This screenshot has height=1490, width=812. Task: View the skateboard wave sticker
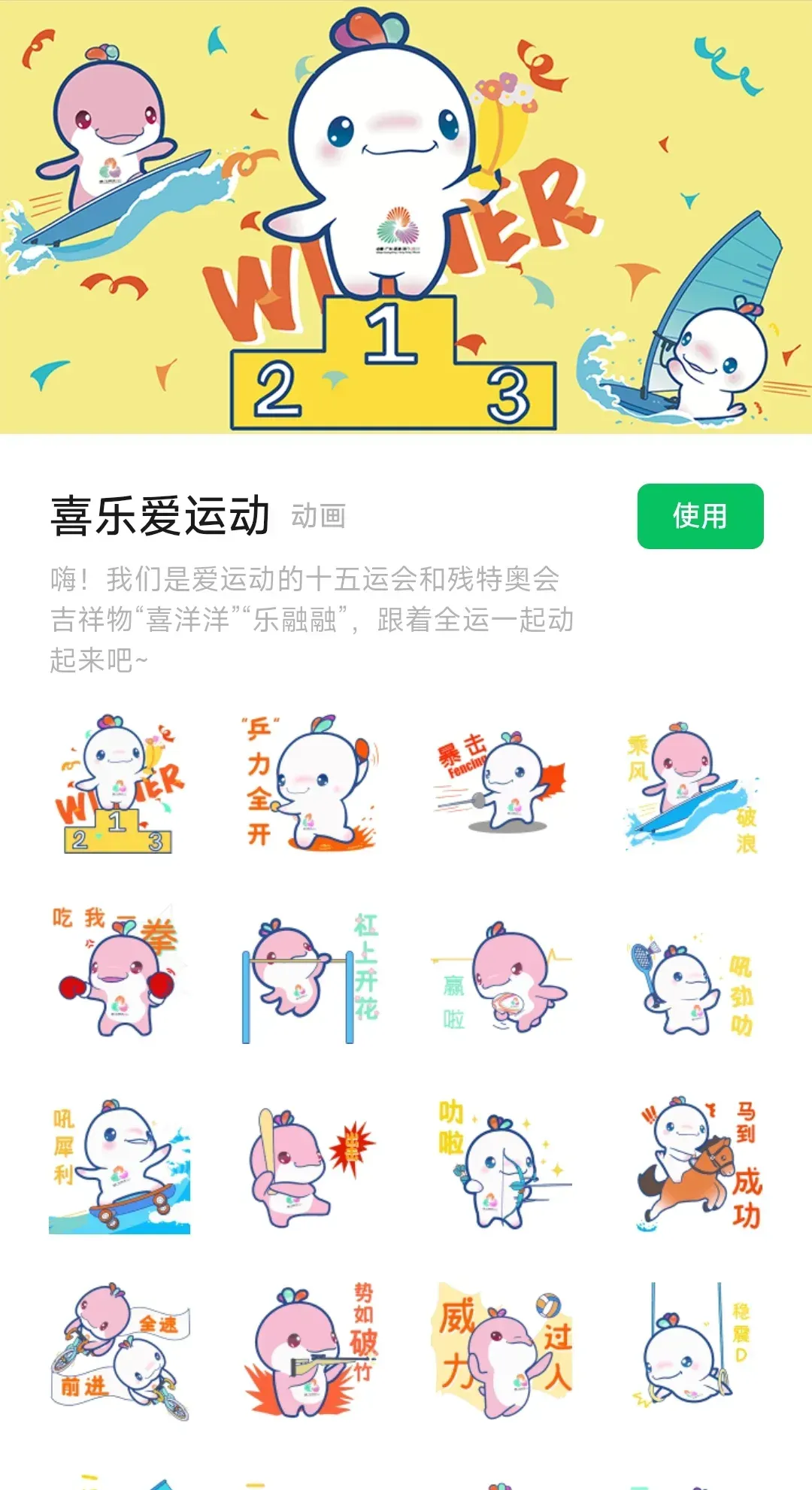[x=119, y=1166]
